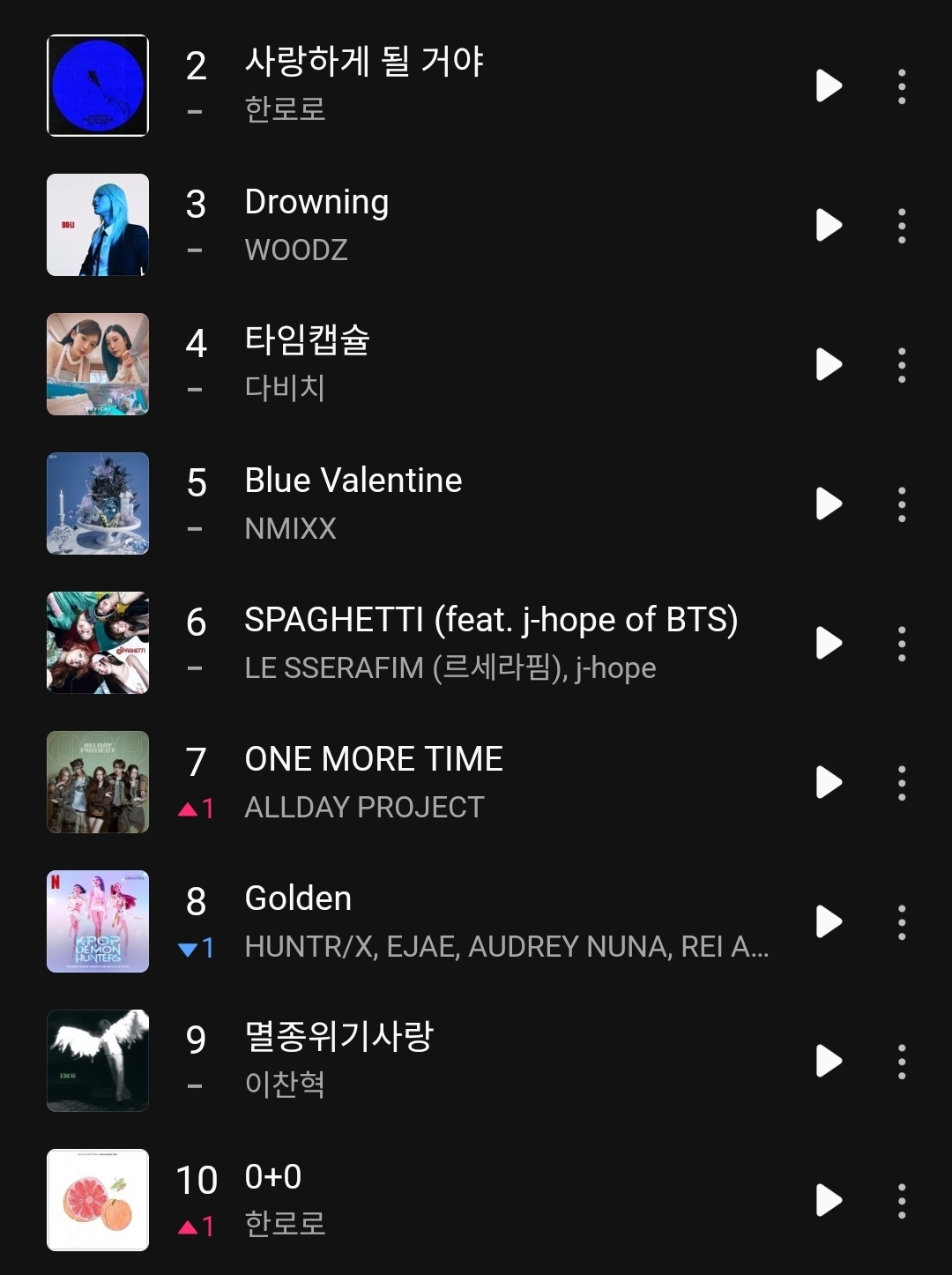Play "Golden" by HUNTR/X
The width and height of the screenshot is (952, 1275).
[826, 921]
